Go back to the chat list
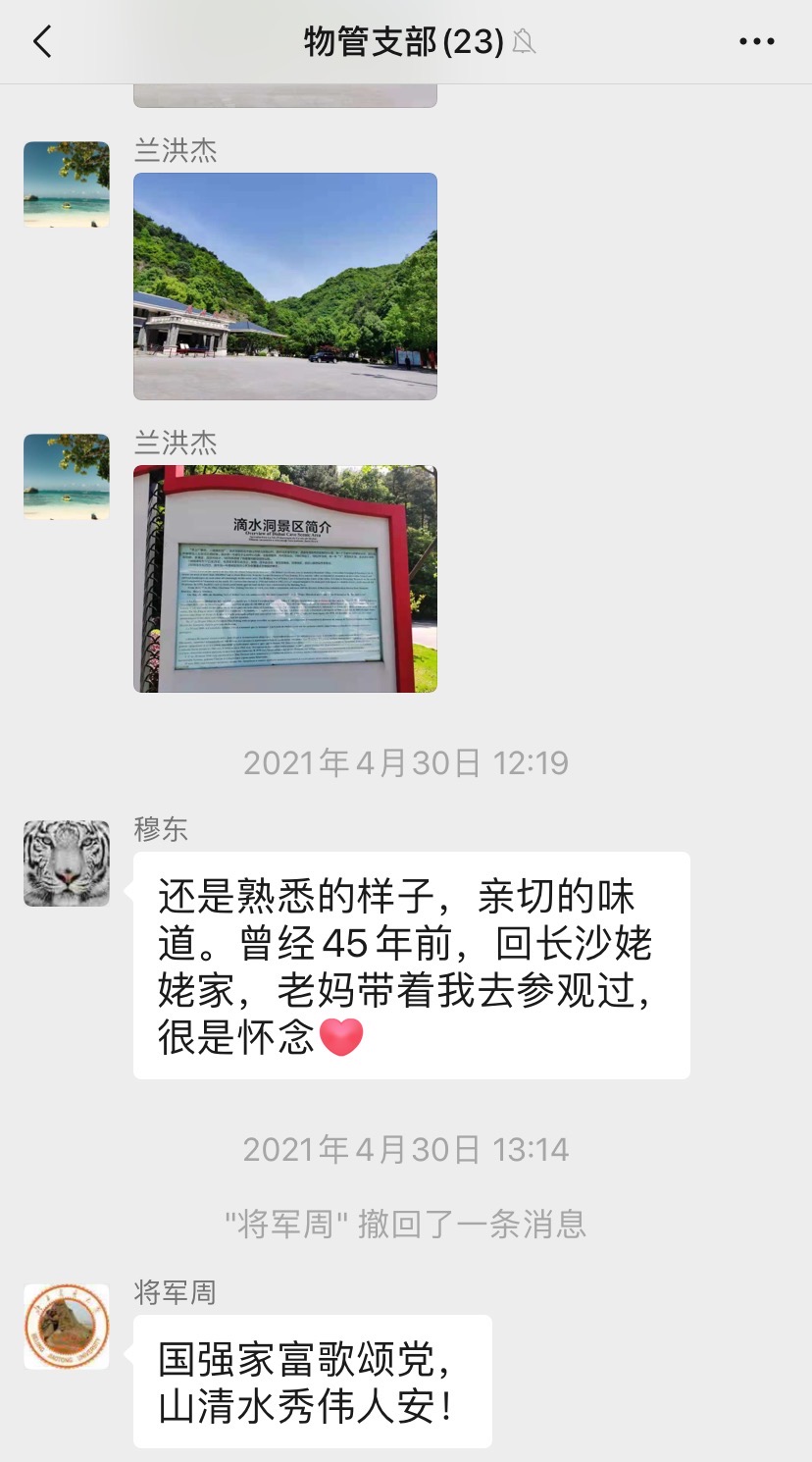The width and height of the screenshot is (812, 1462). 41,42
